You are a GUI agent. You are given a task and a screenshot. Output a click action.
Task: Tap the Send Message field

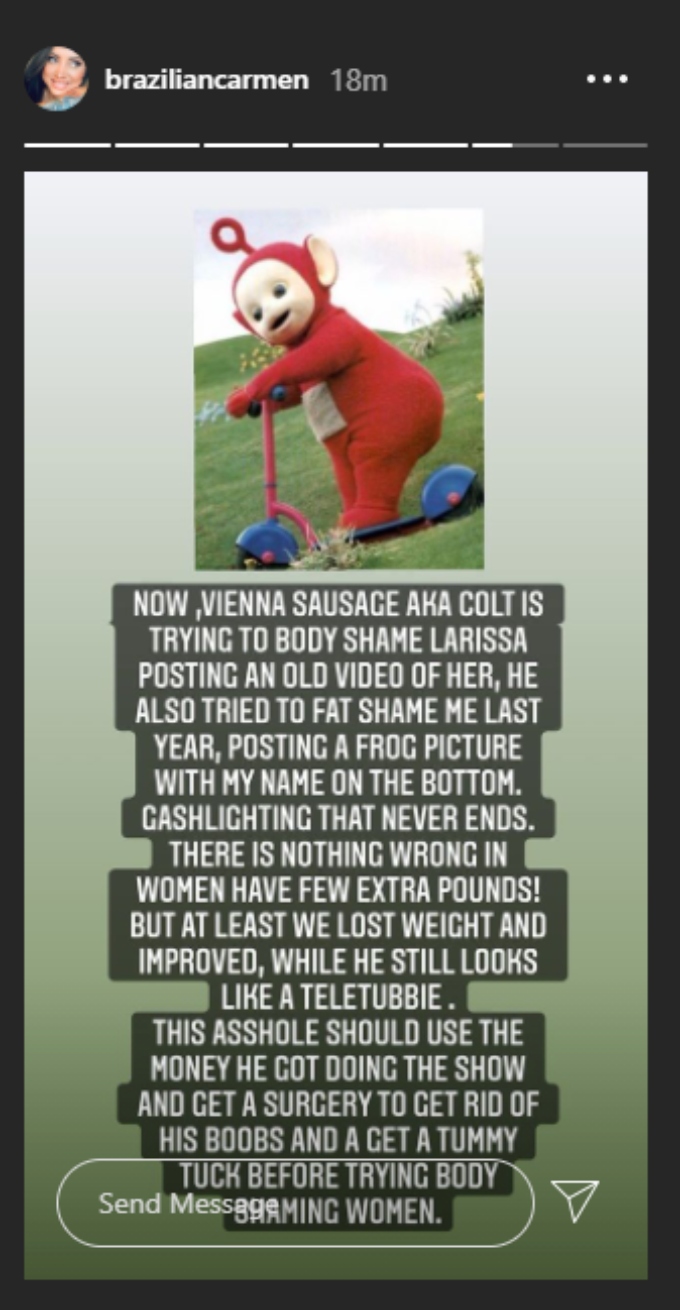pos(294,1203)
